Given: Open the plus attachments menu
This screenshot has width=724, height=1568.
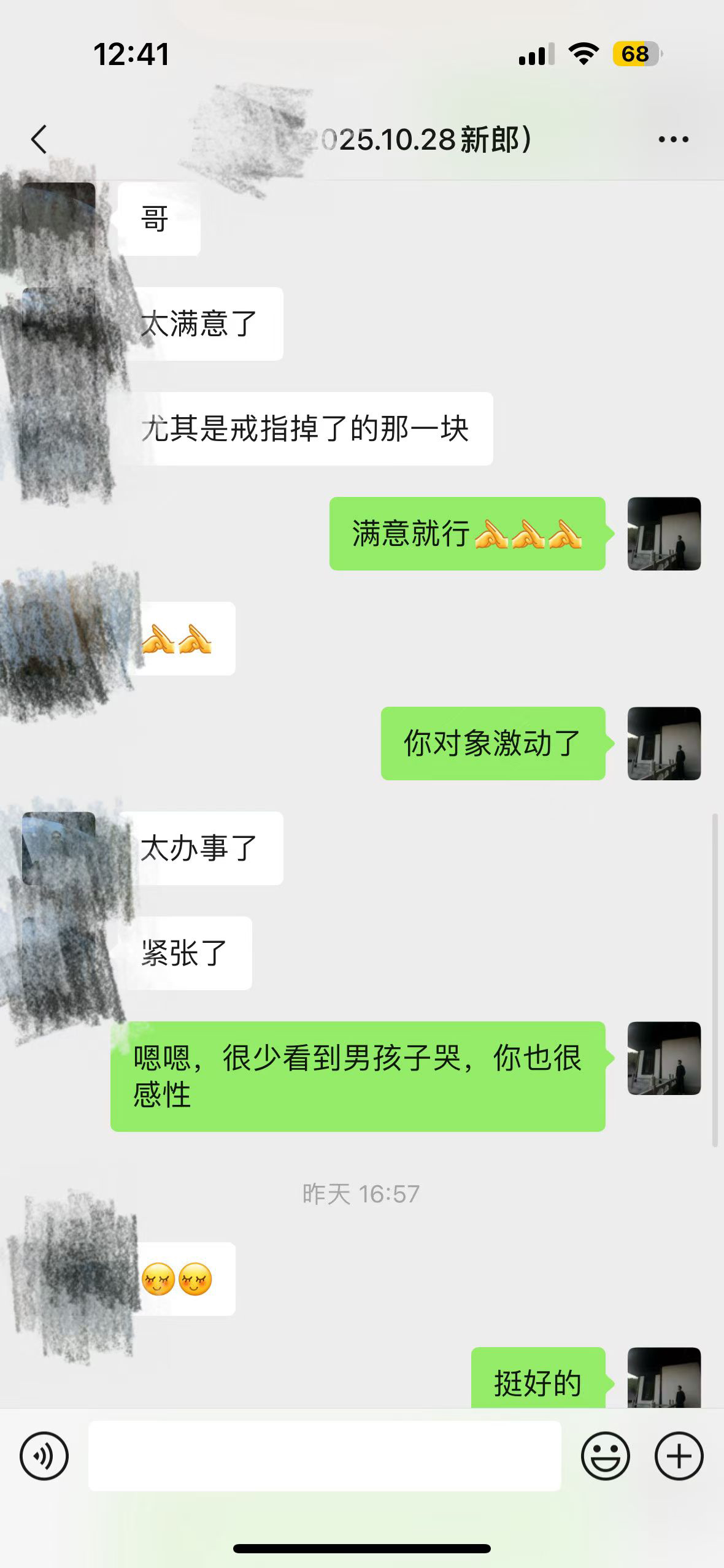Looking at the screenshot, I should [x=679, y=1456].
